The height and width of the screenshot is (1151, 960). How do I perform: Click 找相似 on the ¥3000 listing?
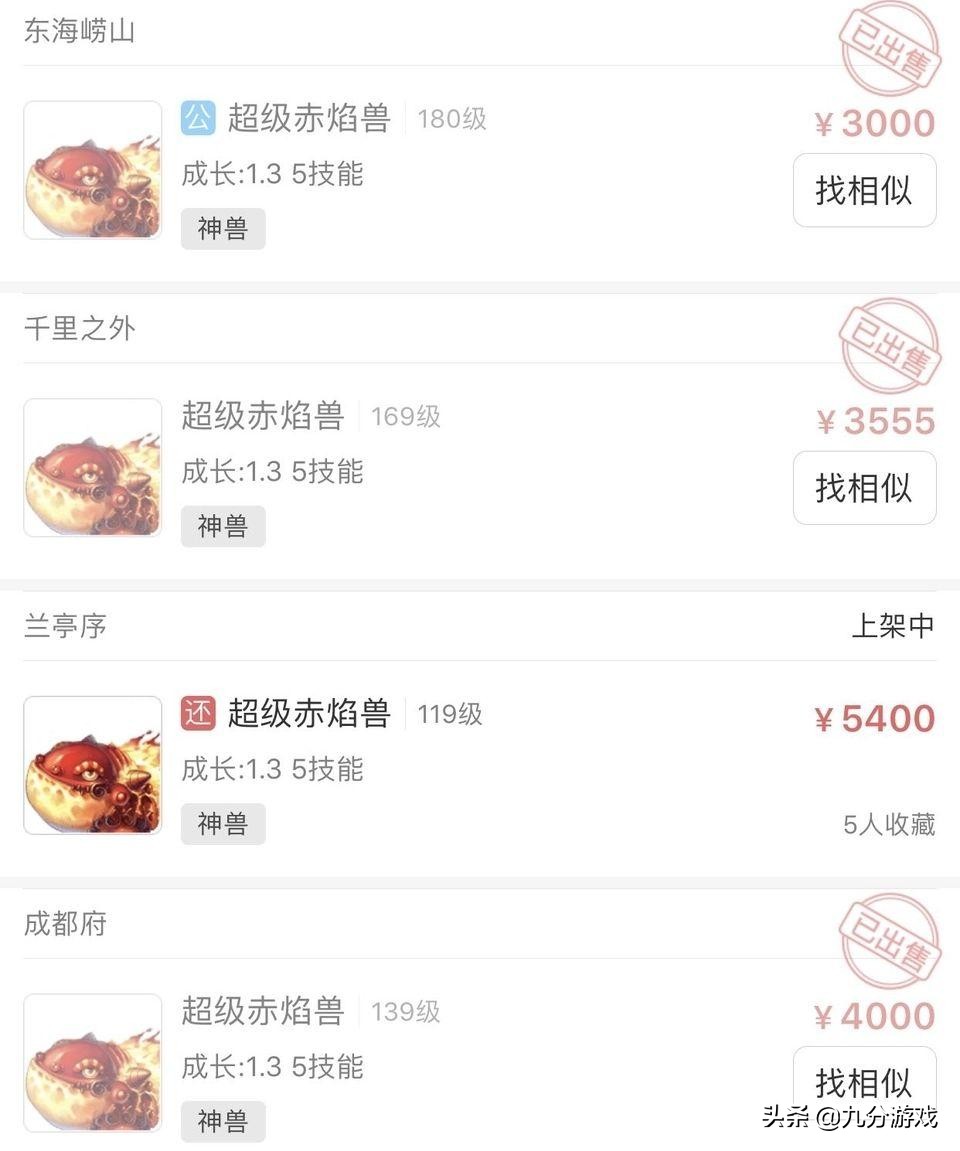[864, 191]
